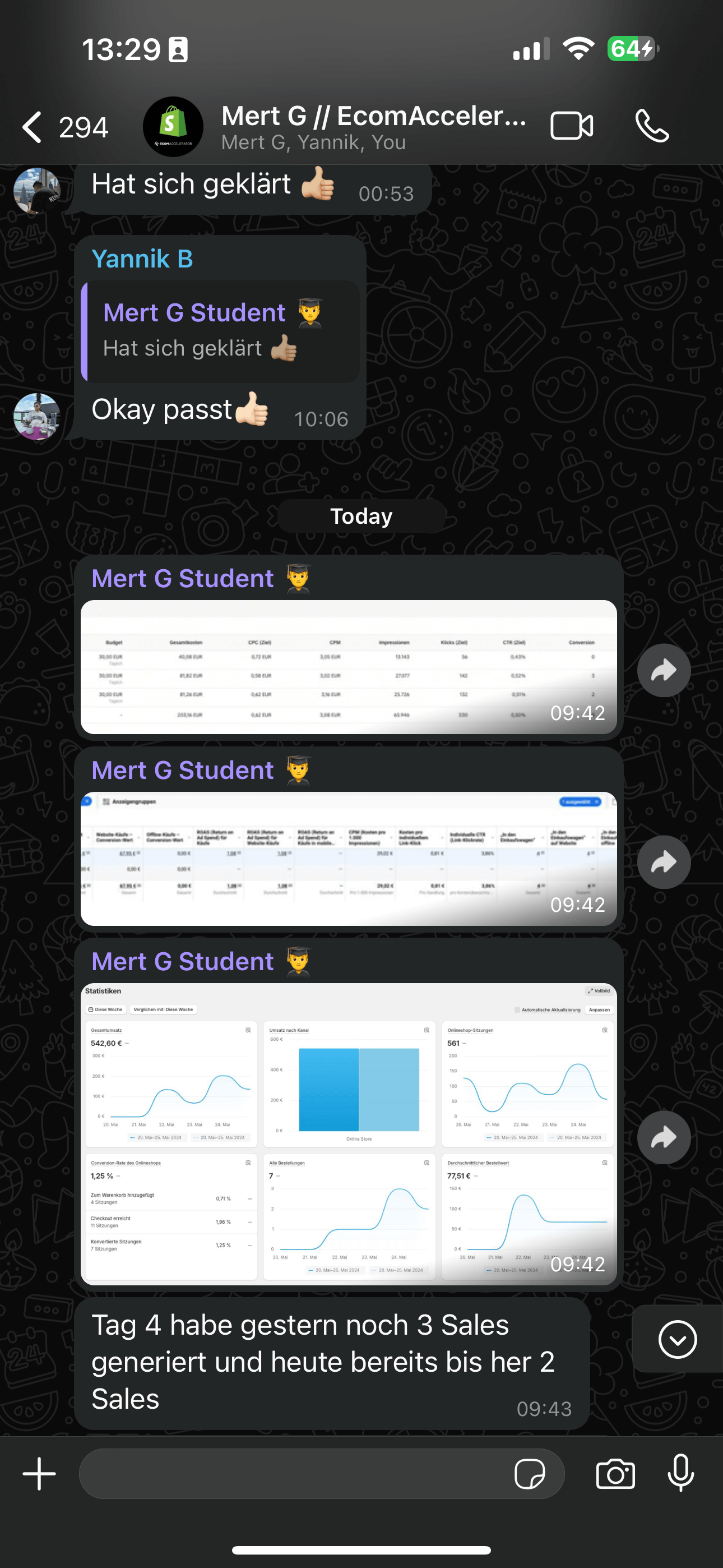723x1568 pixels.
Task: Forward the Anzeigengruppen screenshot
Action: pyautogui.click(x=664, y=862)
